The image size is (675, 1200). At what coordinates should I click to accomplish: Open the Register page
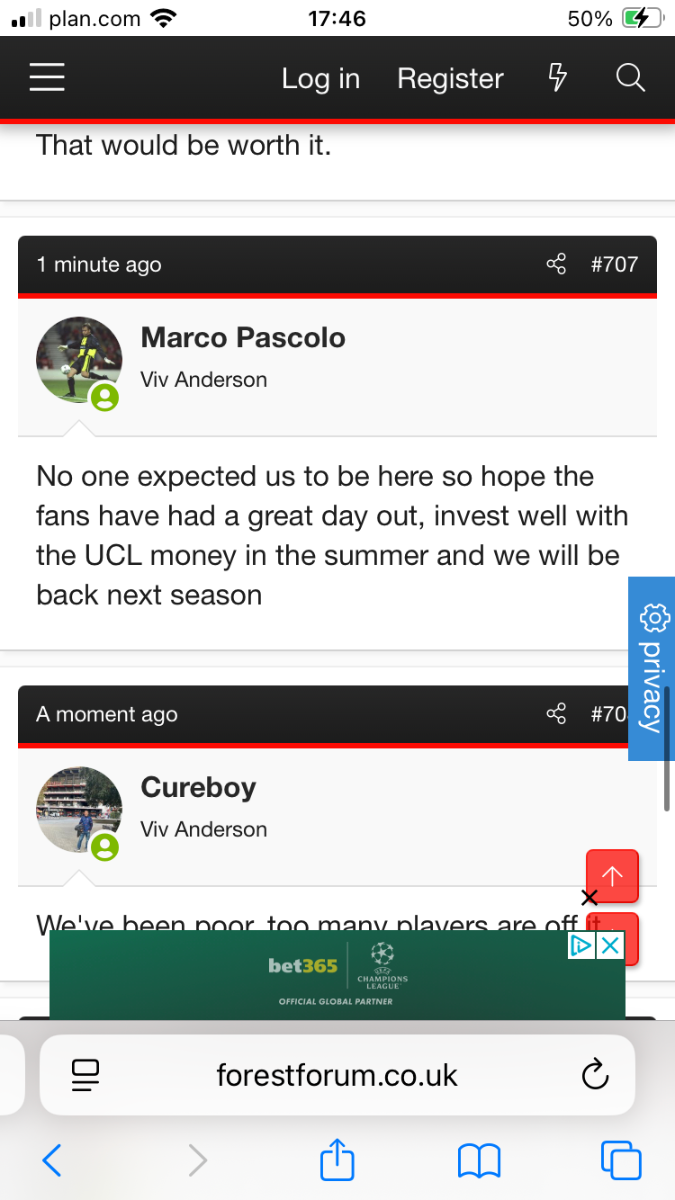(x=450, y=79)
